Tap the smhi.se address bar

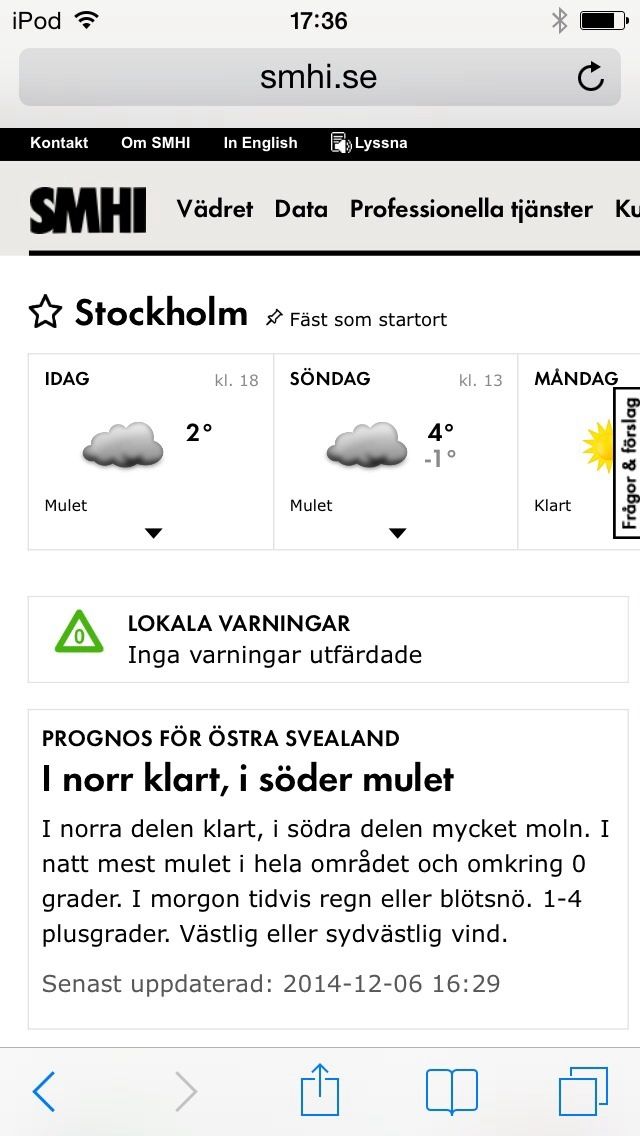pyautogui.click(x=320, y=77)
